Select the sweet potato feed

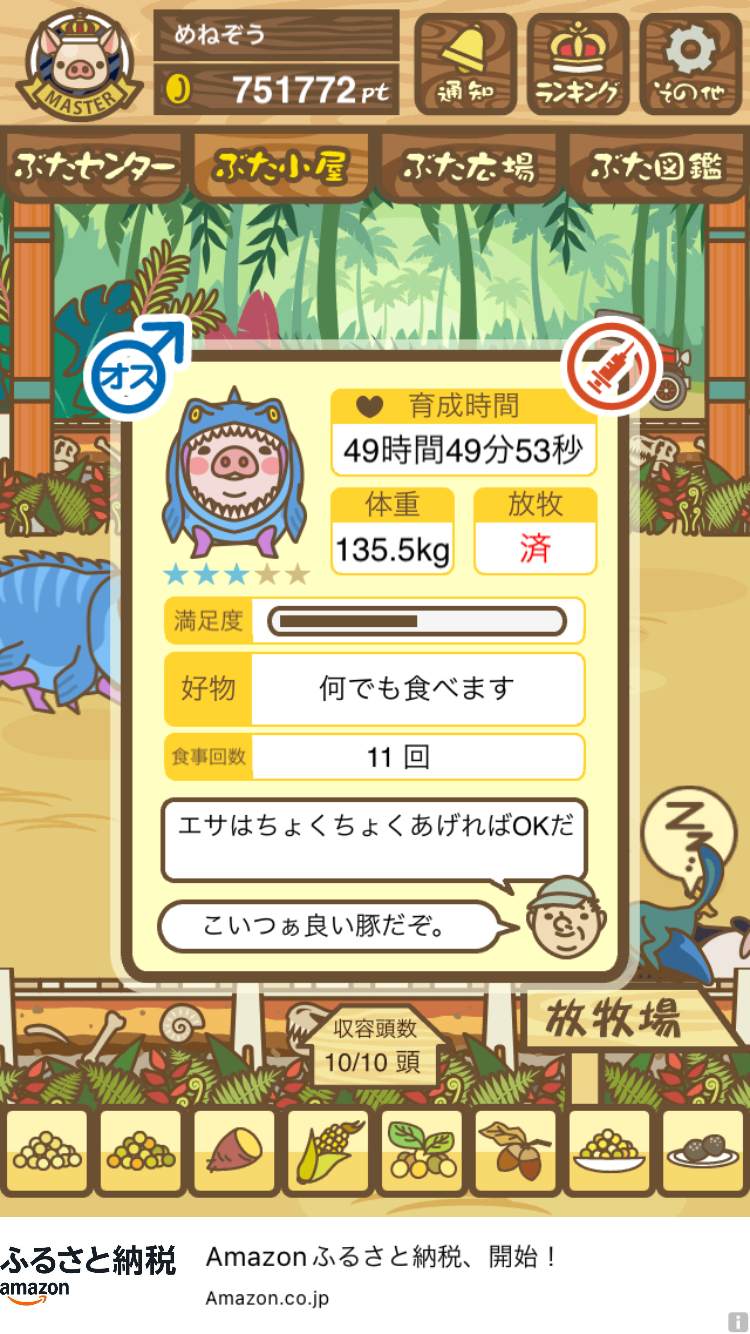pyautogui.click(x=234, y=1151)
